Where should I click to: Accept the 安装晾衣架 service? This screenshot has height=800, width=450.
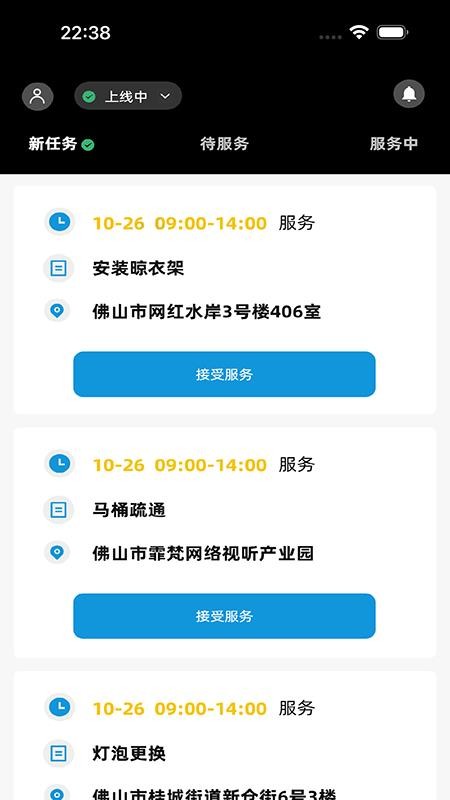coord(224,374)
